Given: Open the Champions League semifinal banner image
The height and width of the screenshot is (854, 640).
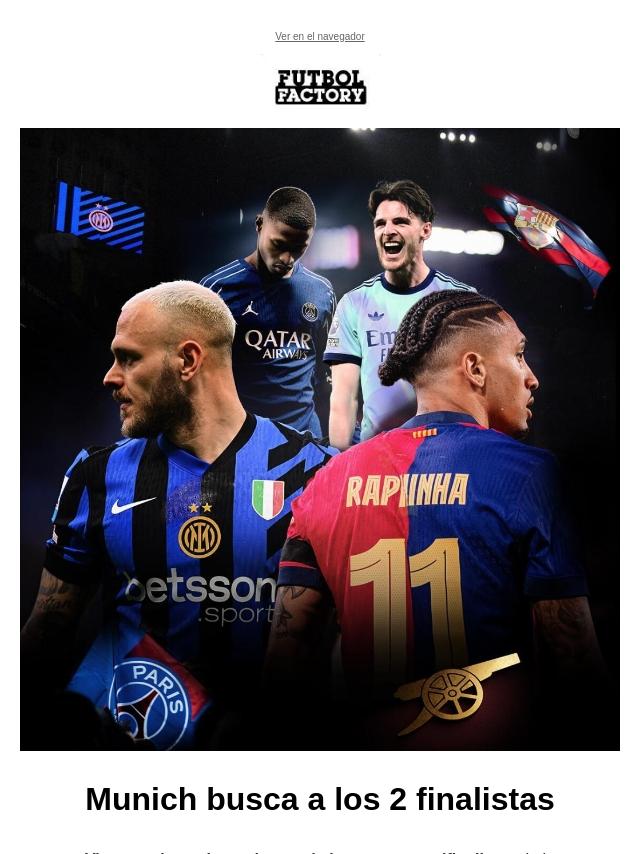Looking at the screenshot, I should tap(320, 439).
